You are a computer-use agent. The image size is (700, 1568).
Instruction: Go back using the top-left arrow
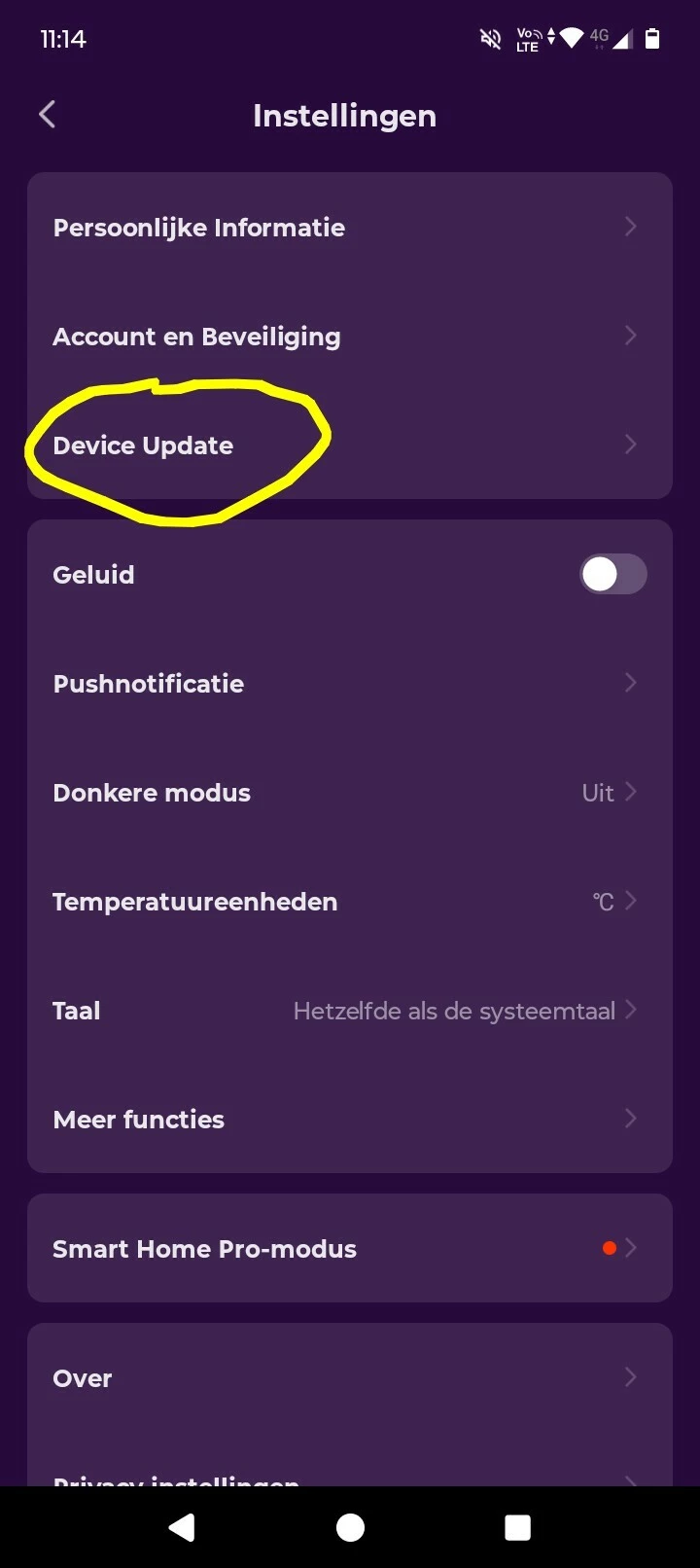47,115
